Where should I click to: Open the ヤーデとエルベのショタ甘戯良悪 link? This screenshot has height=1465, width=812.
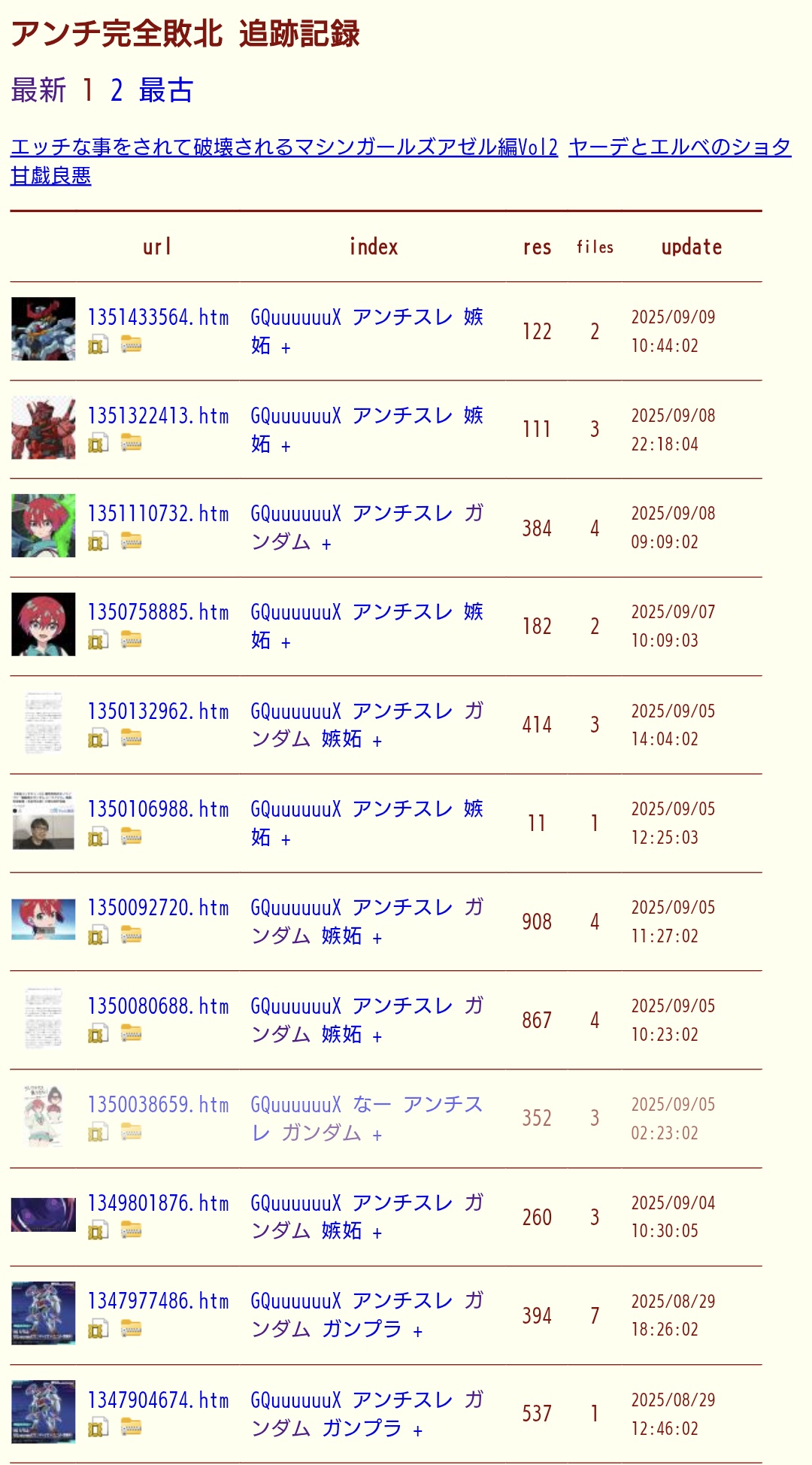point(679,147)
